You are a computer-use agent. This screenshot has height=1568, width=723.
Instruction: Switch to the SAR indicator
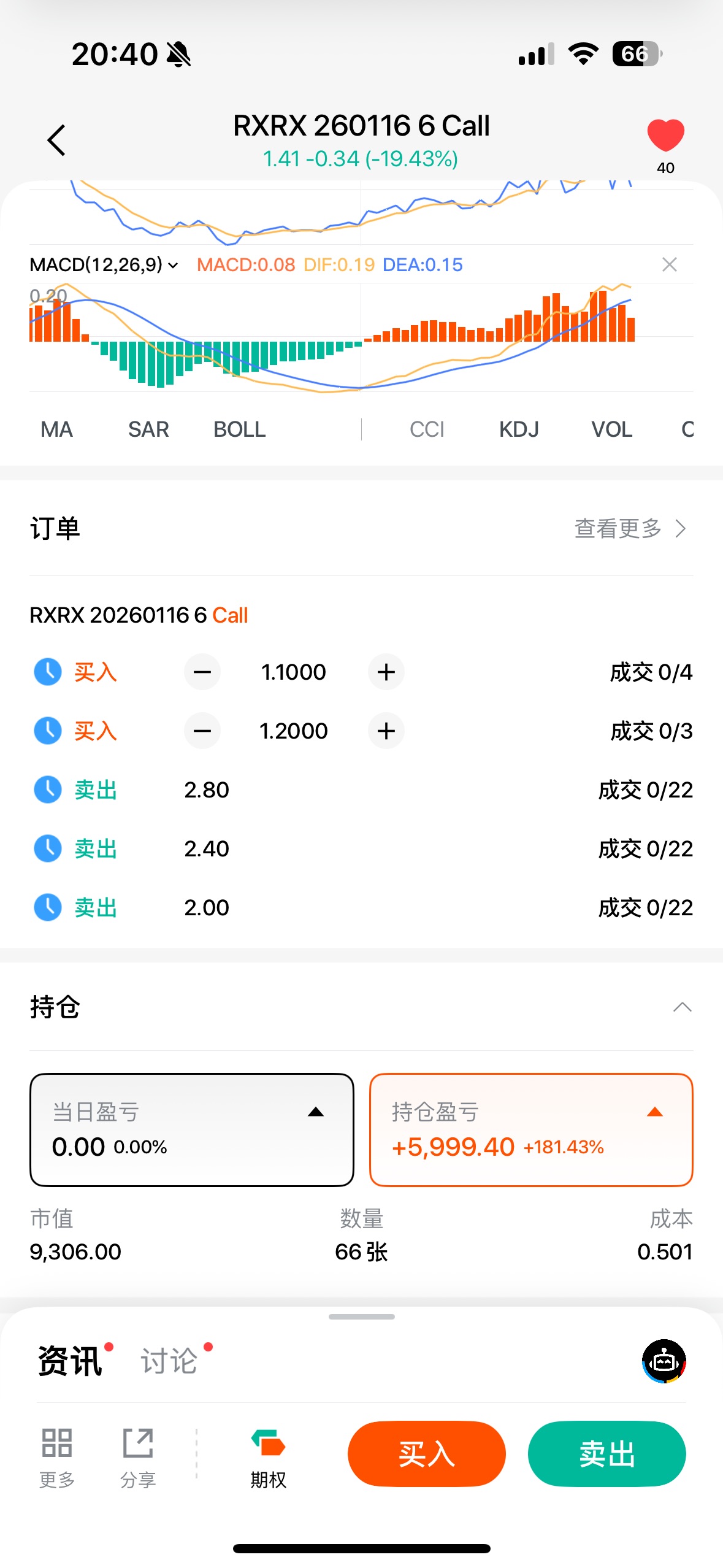148,429
